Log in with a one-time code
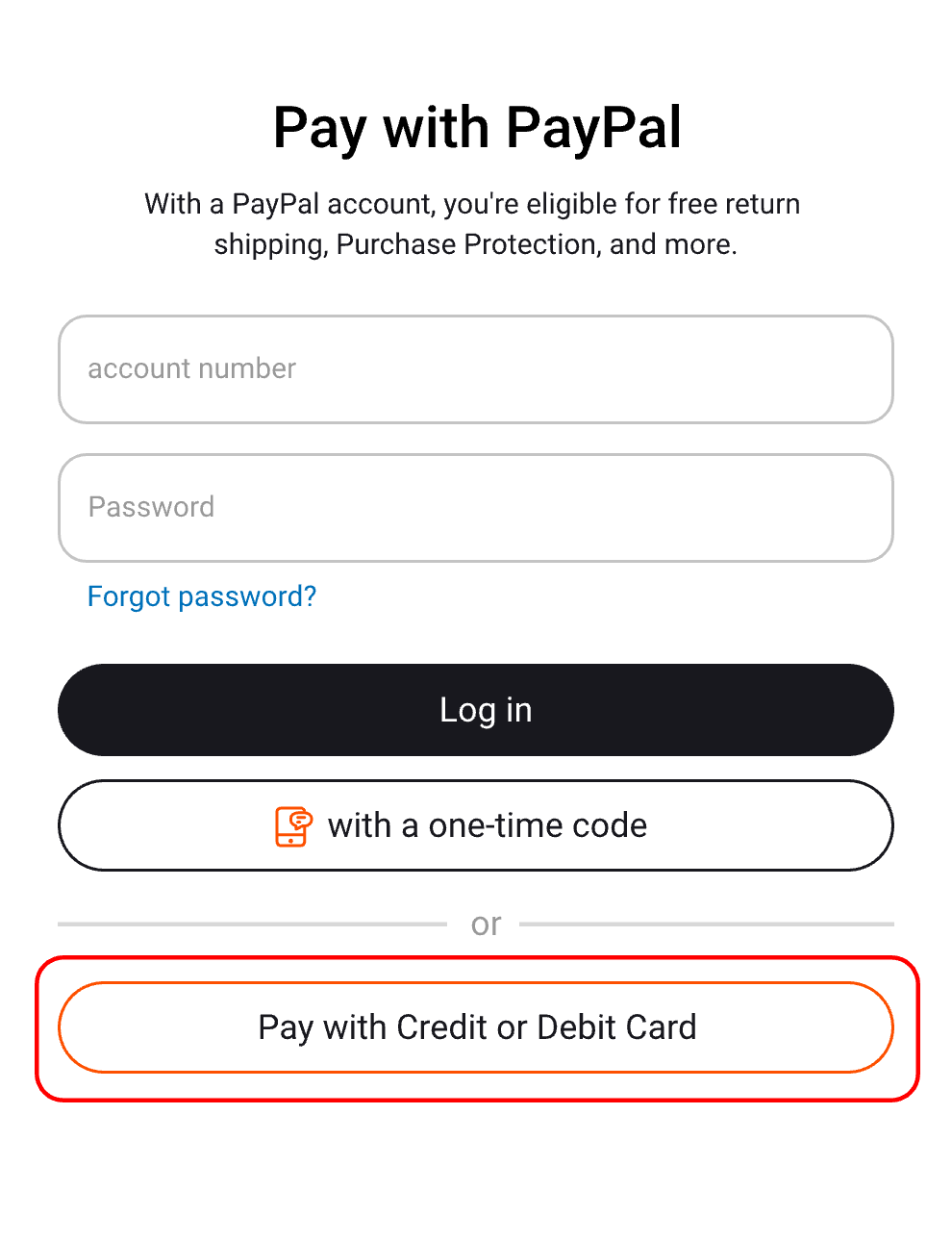Screen dimensions: 952x1241 [x=476, y=825]
